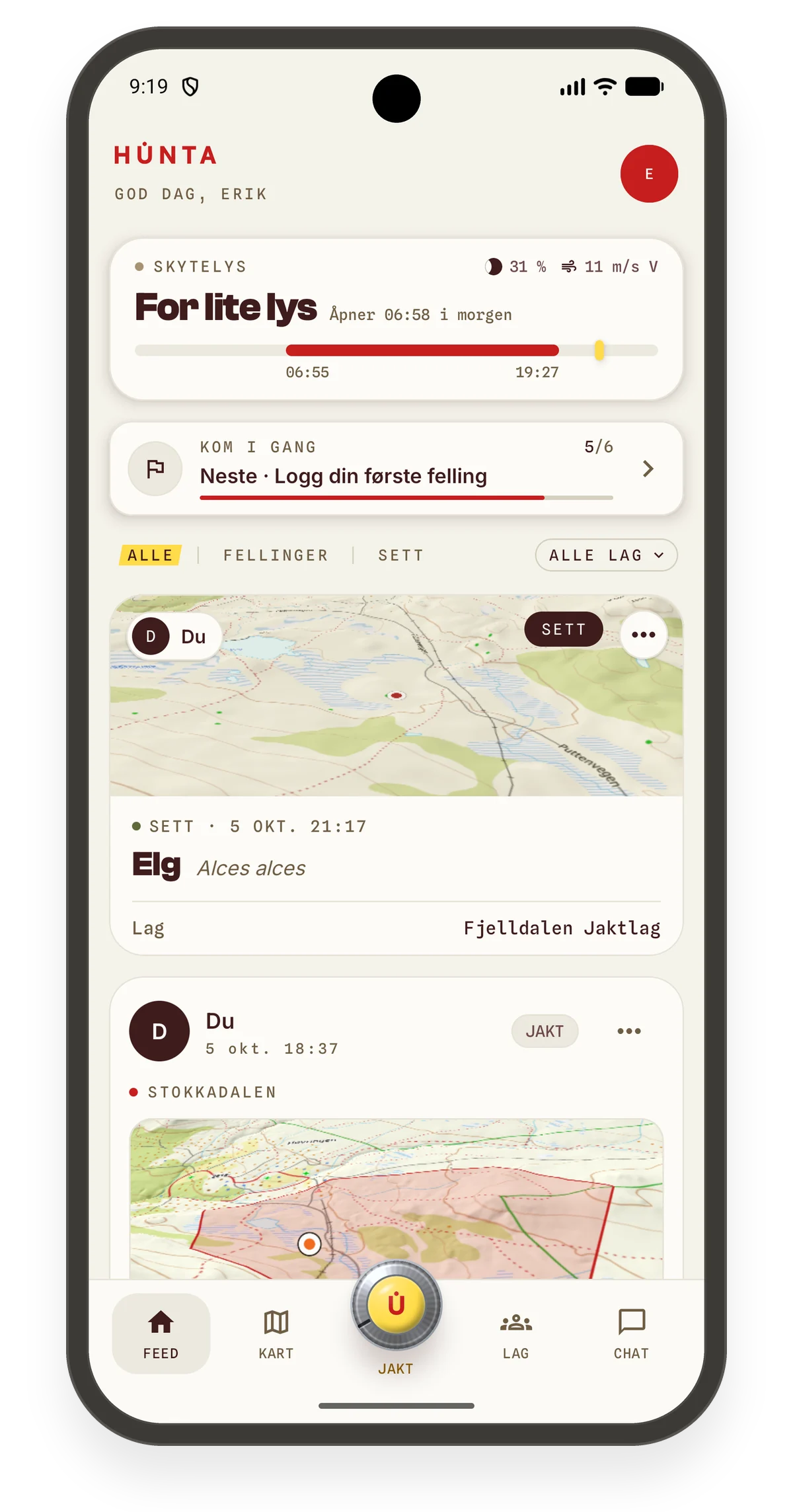Select the Alle feed filter

(150, 555)
